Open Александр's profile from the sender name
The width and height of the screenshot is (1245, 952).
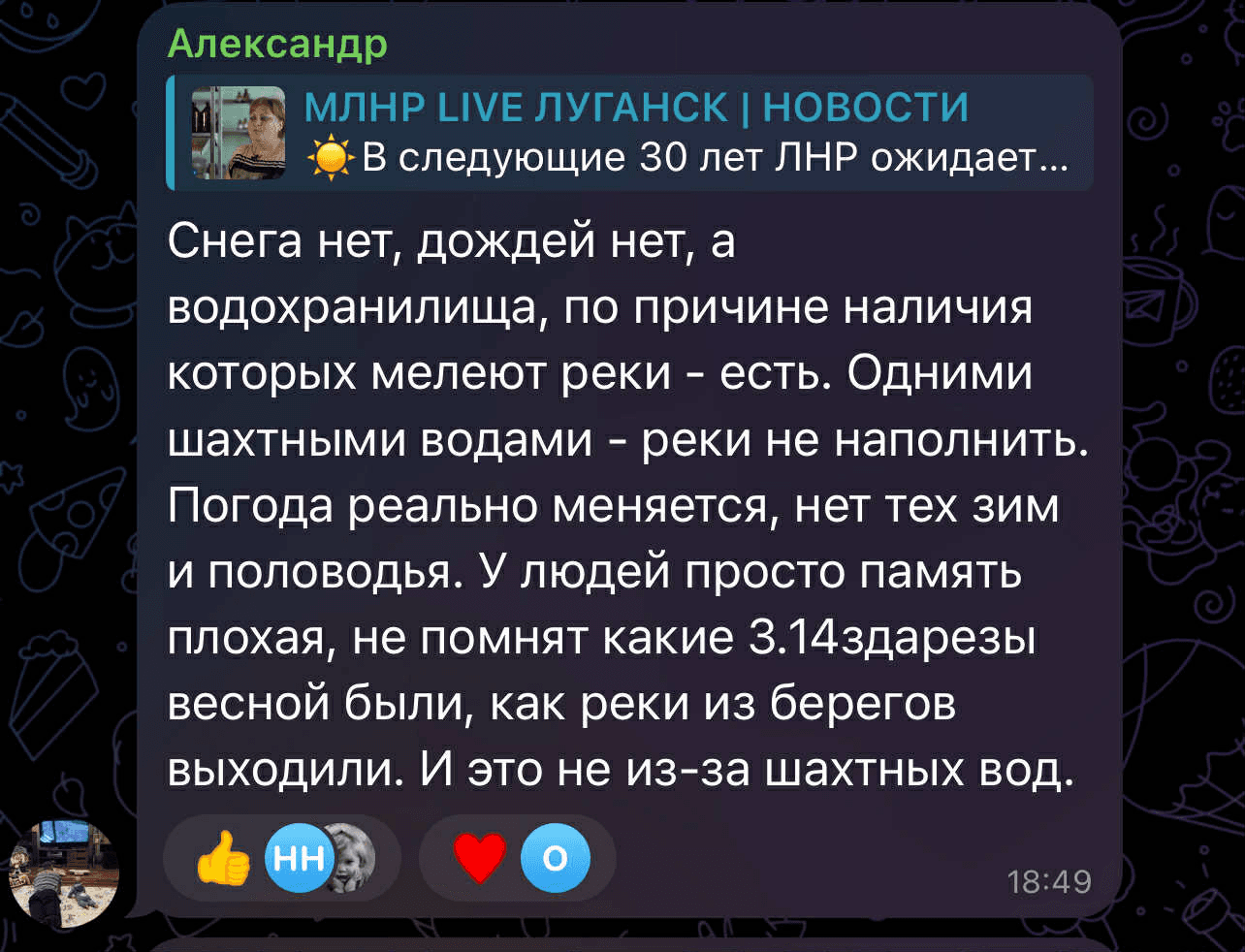(x=277, y=43)
